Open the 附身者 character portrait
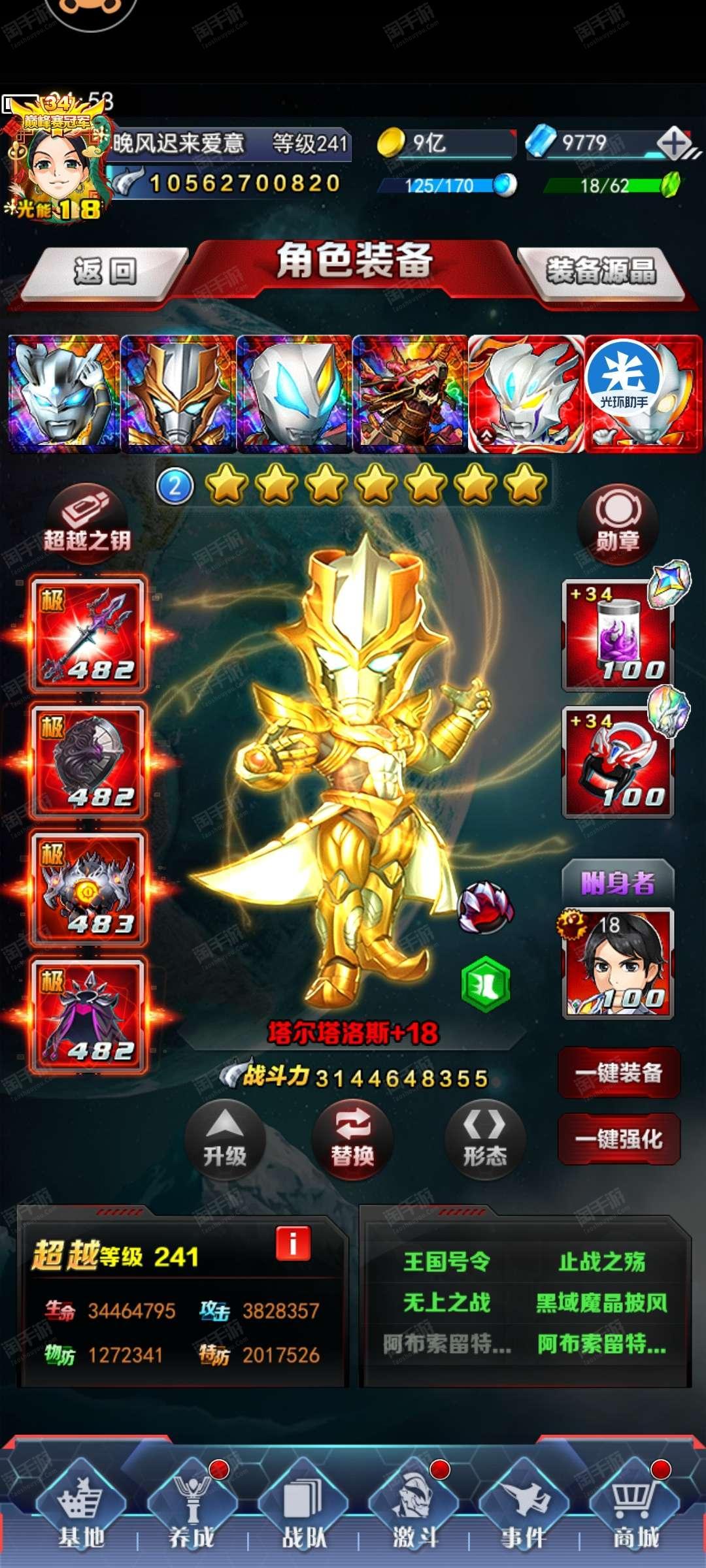This screenshot has width=706, height=1568. pyautogui.click(x=618, y=963)
